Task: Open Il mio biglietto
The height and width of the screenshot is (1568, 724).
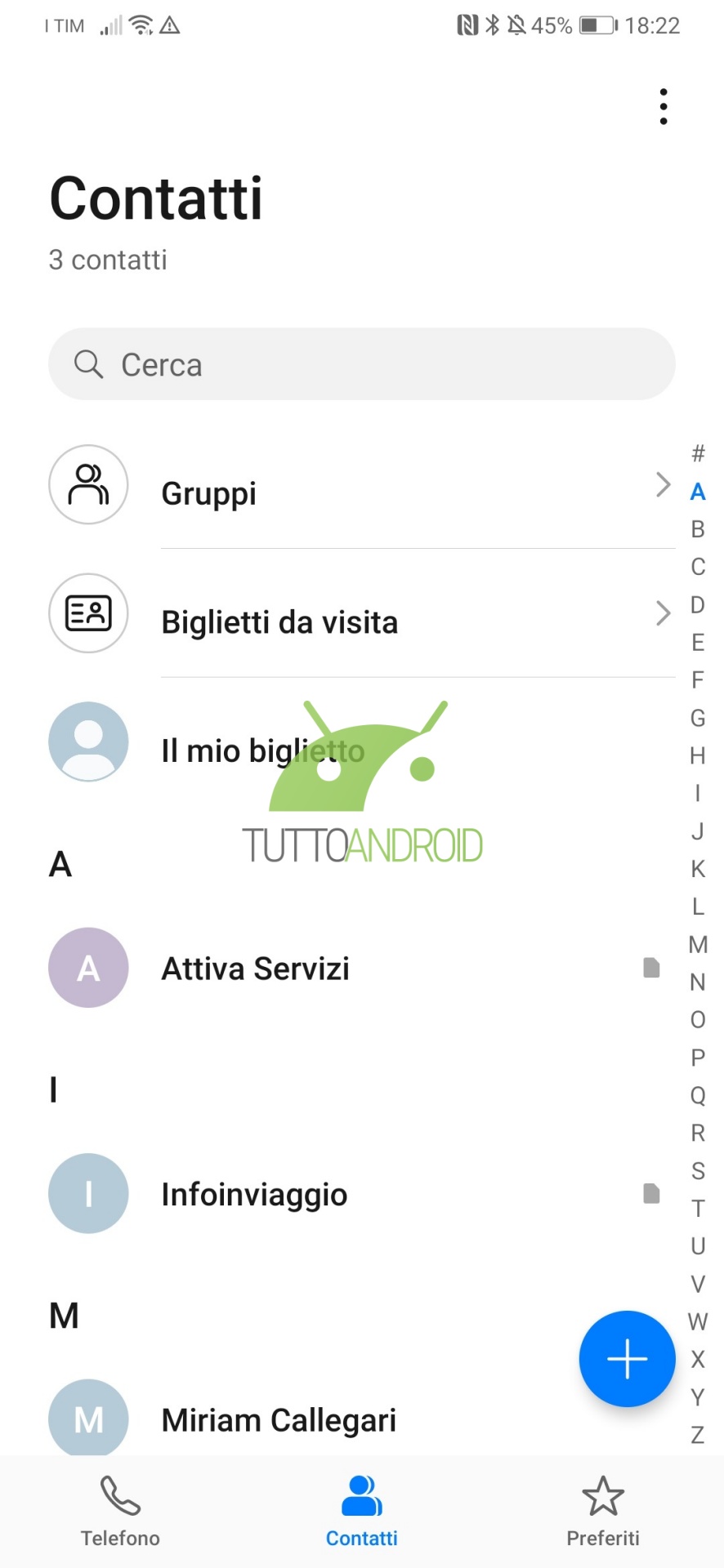Action: pos(362,742)
